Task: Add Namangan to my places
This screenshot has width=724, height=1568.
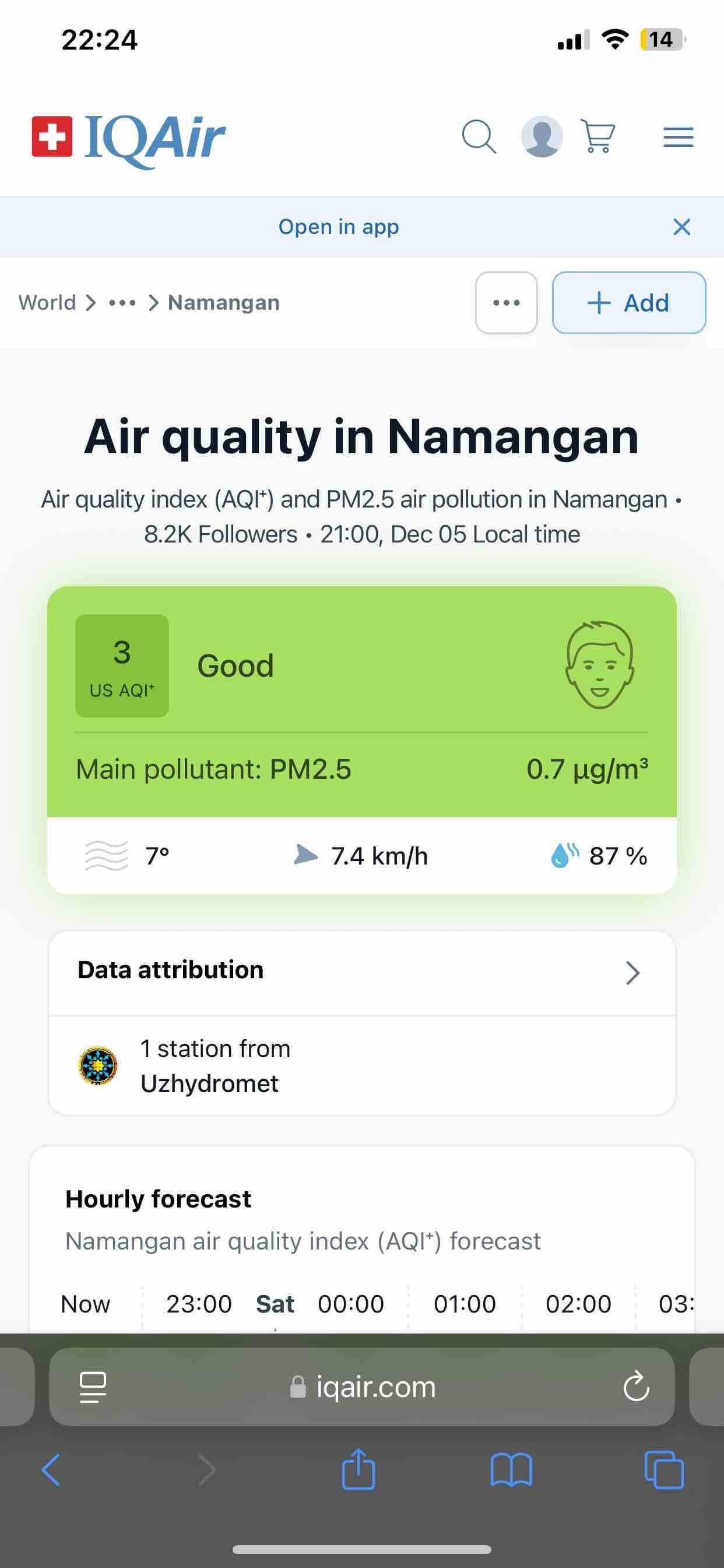Action: pos(628,303)
